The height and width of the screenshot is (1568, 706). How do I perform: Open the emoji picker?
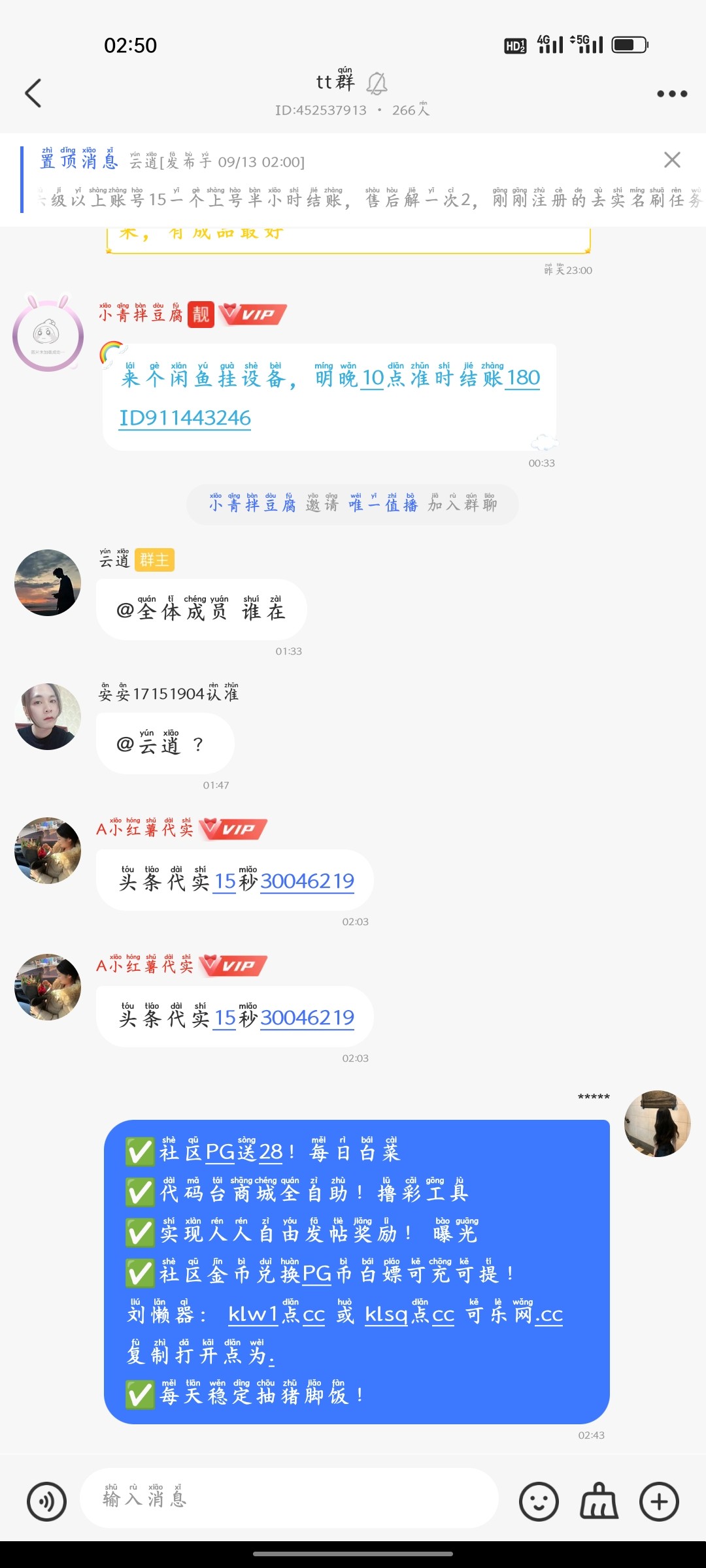click(537, 1501)
